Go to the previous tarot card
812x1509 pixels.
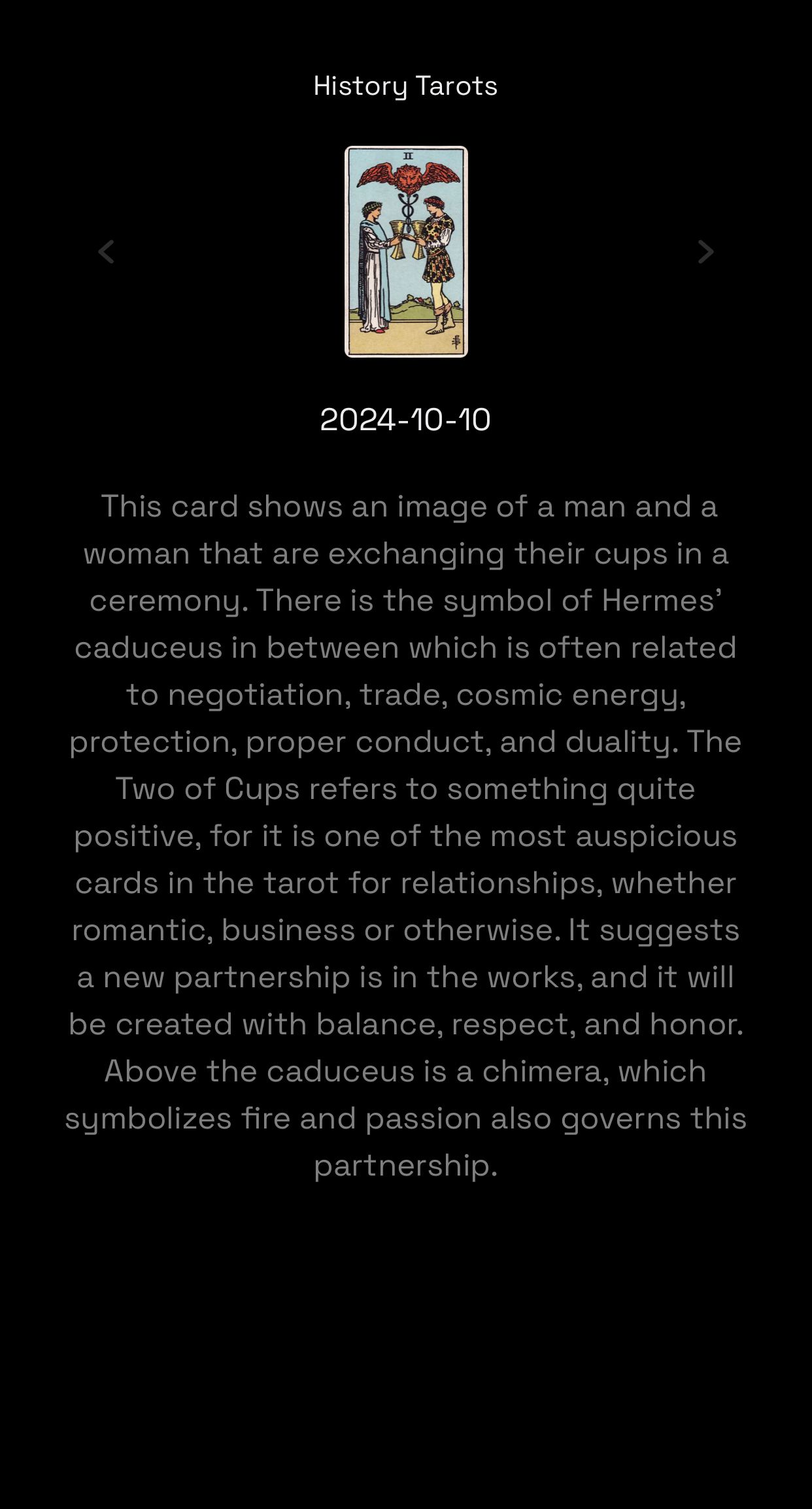point(106,252)
